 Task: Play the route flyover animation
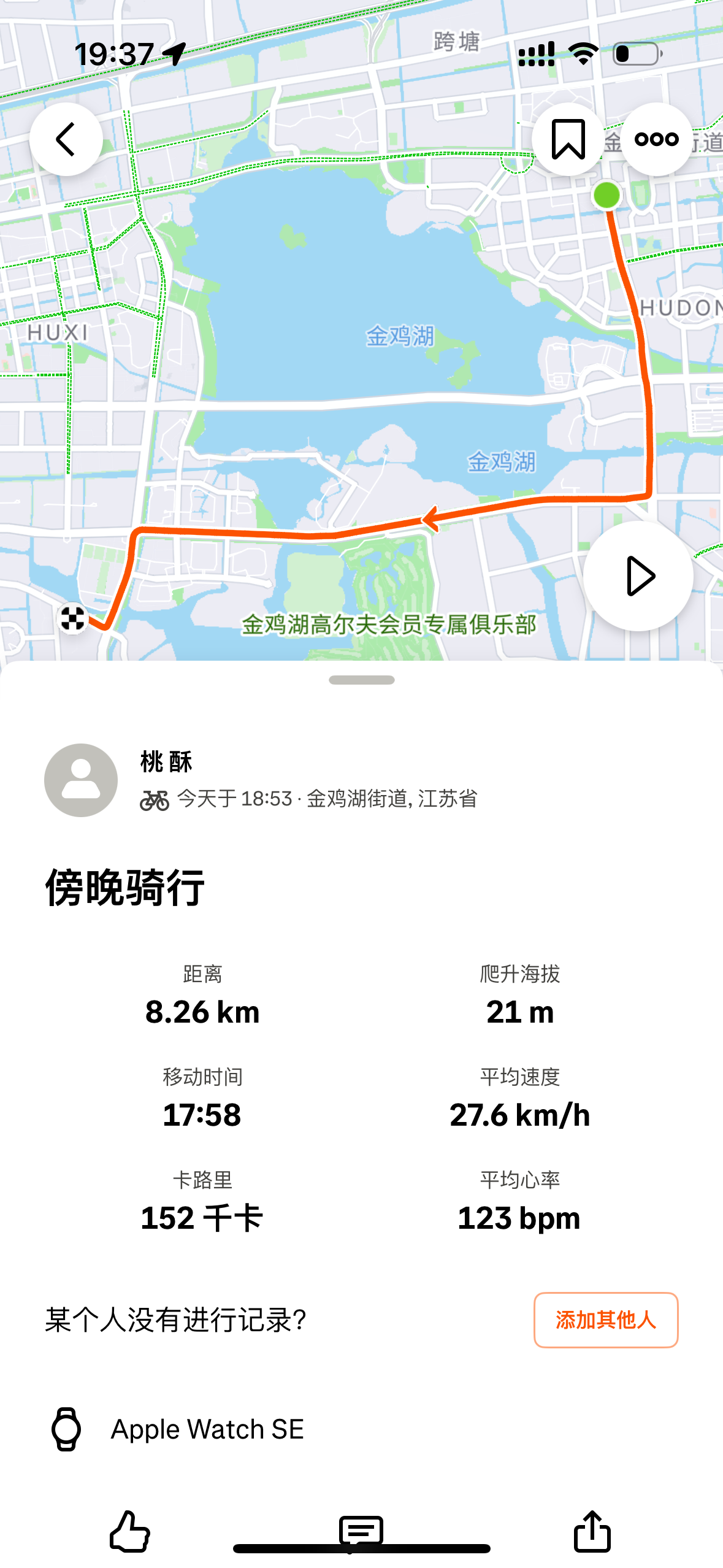(638, 576)
